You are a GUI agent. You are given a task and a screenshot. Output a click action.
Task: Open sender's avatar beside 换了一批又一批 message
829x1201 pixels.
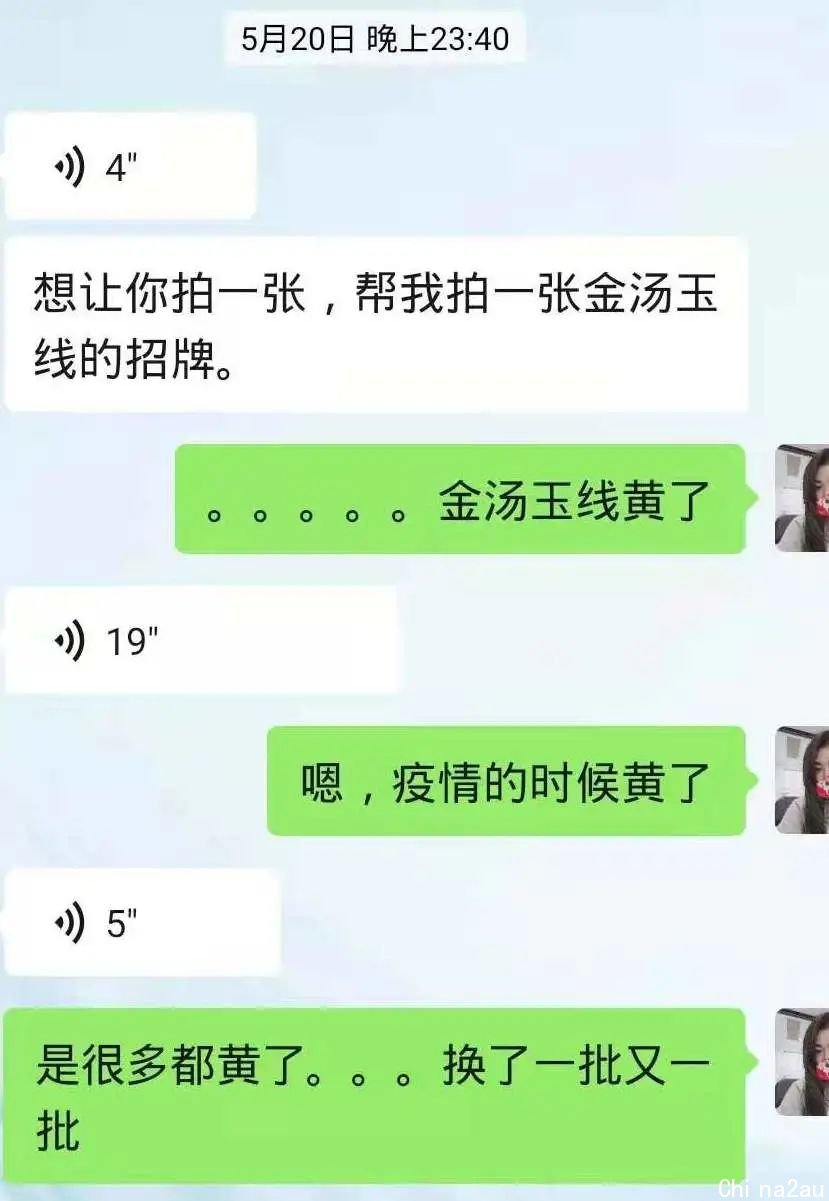[802, 1062]
